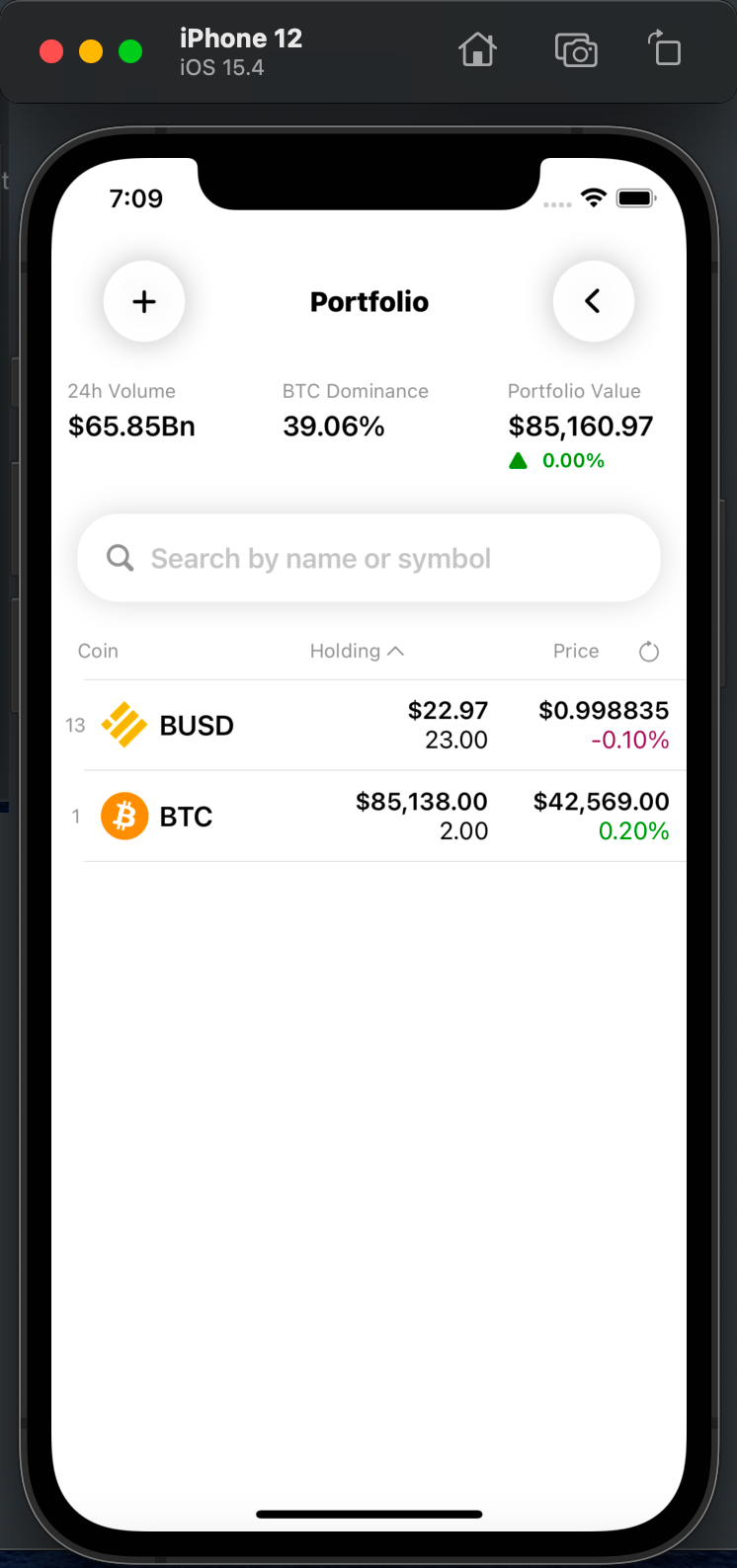Refresh coin data with the reload icon
737x1568 pixels.
(x=649, y=652)
